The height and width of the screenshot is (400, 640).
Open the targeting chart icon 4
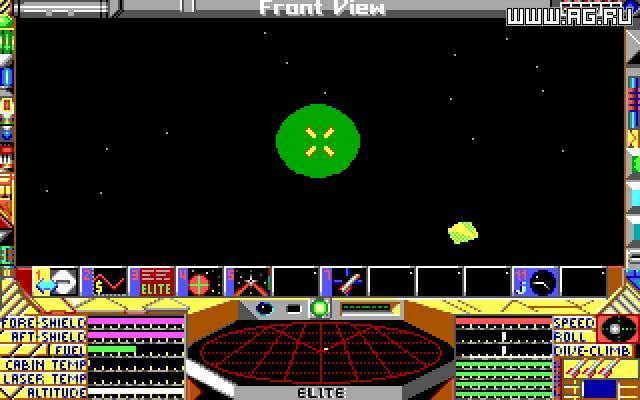click(x=201, y=283)
